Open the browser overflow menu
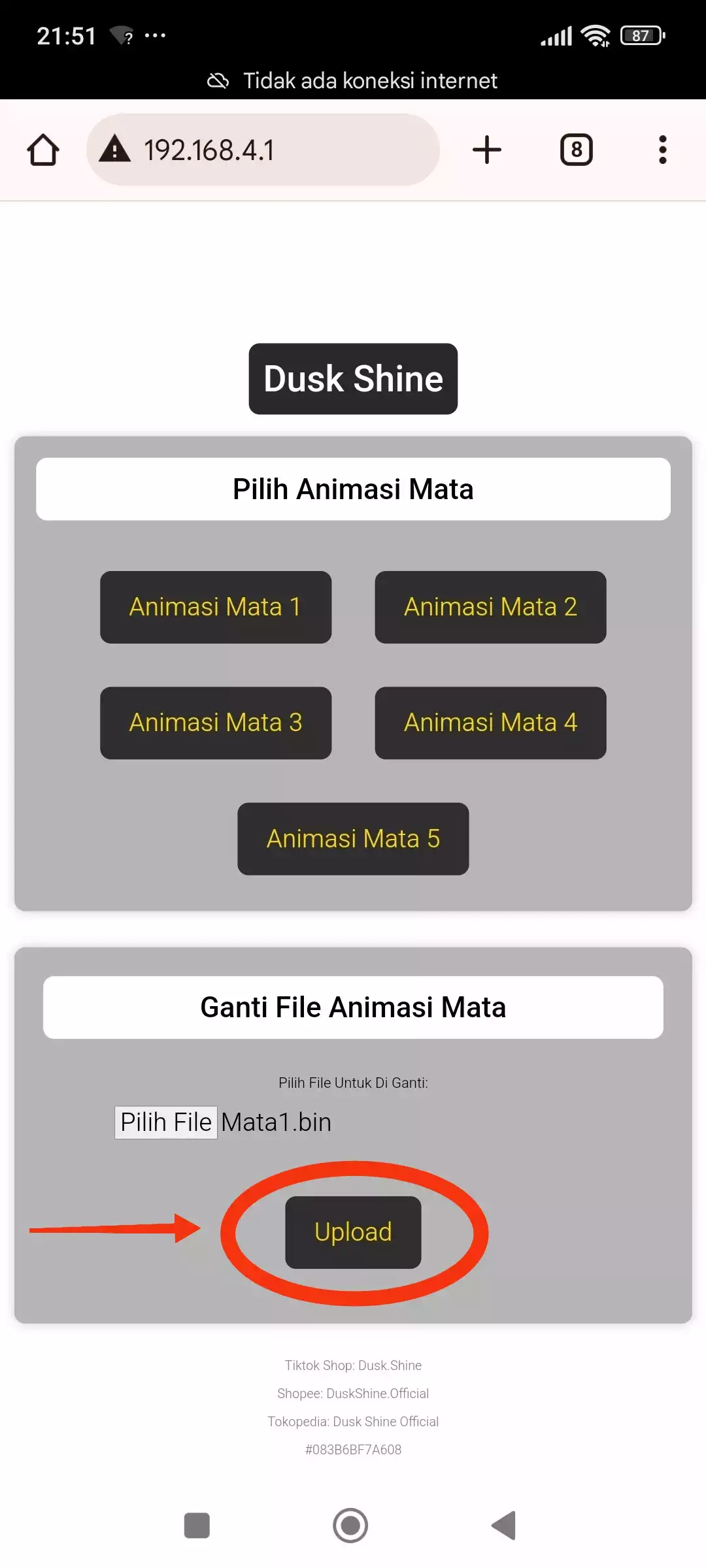Viewport: 706px width, 1568px height. (x=663, y=150)
